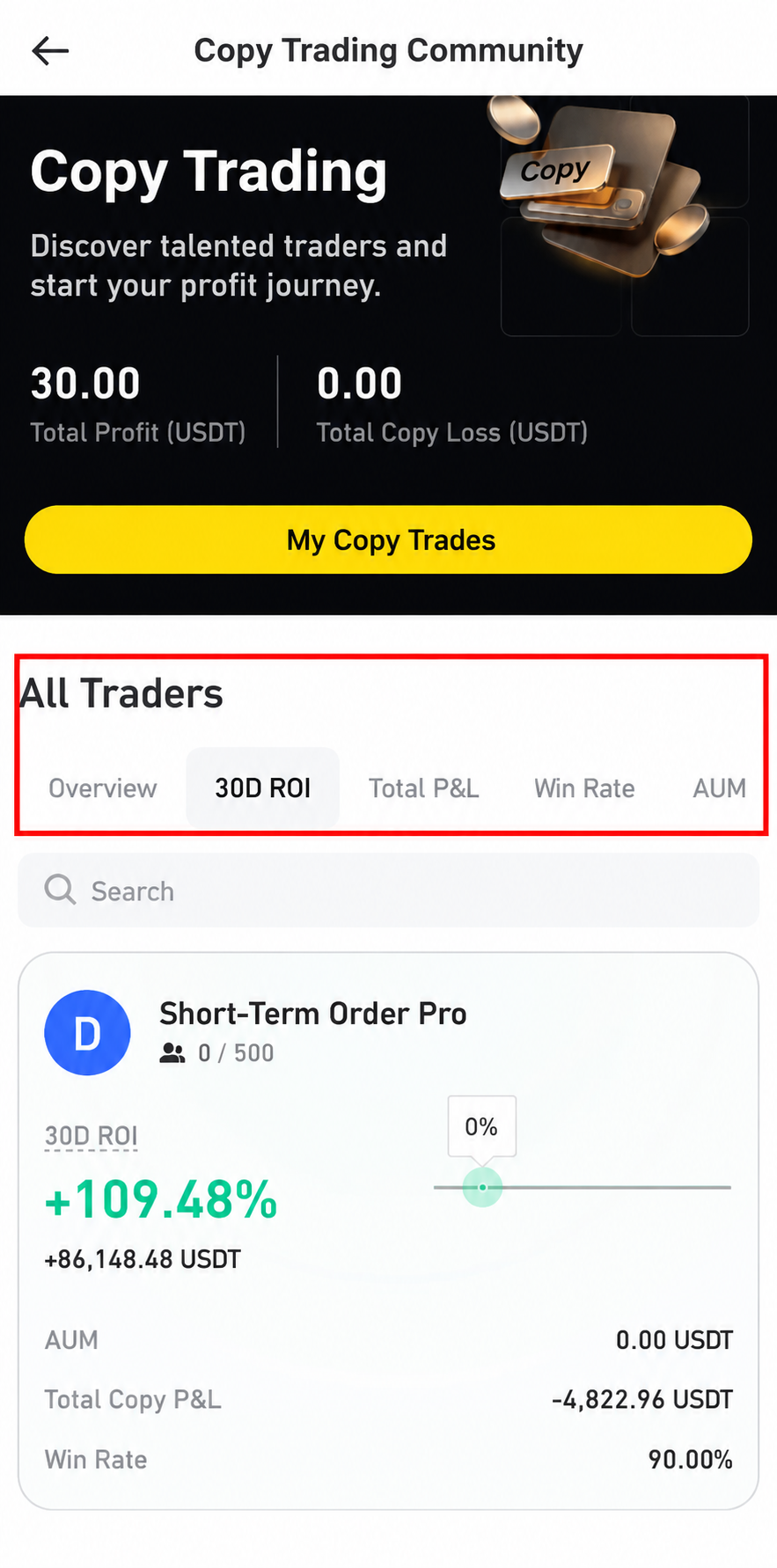Switch to the Total P&L tab
This screenshot has height=1568, width=777.
click(x=423, y=788)
